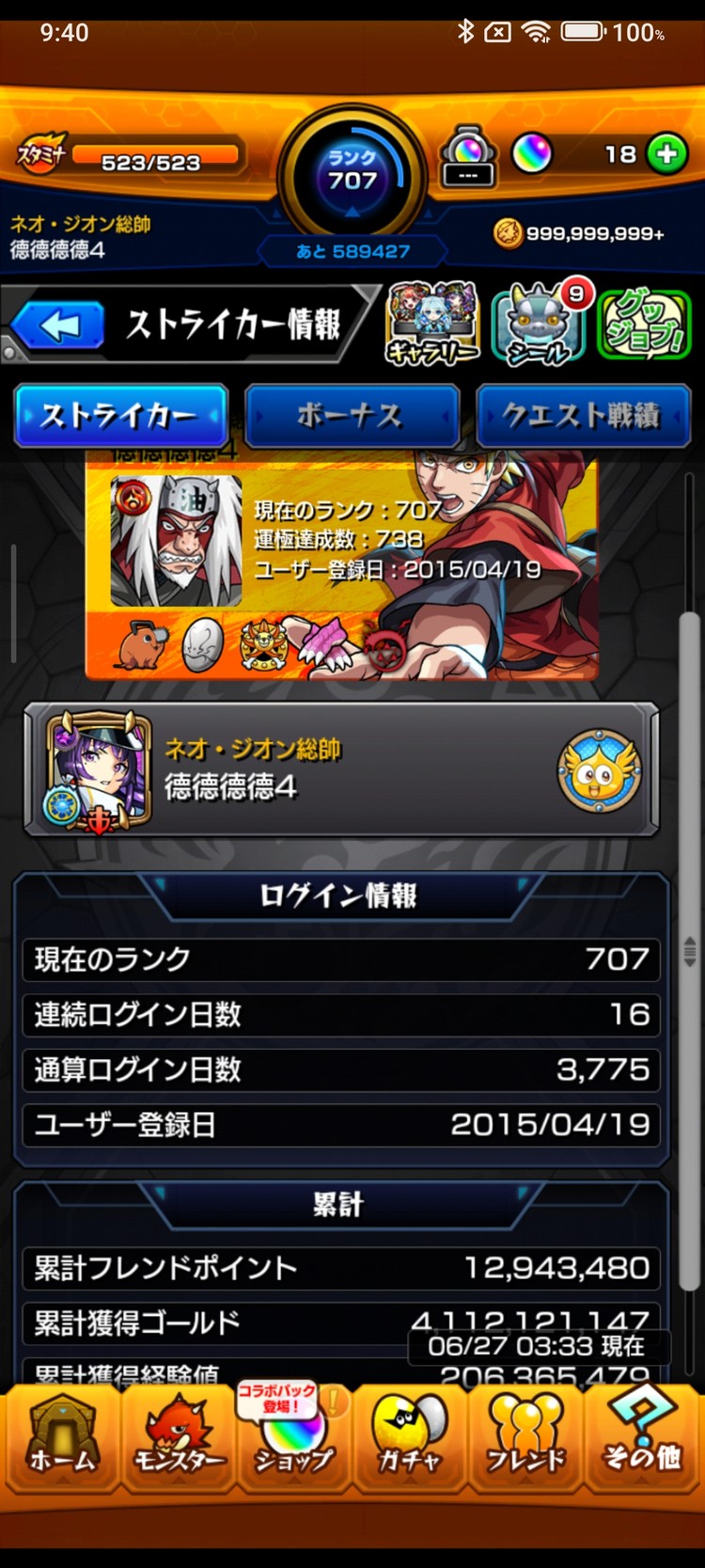Switch to the クエスト戦績 tab
705x1568 pixels.
[x=584, y=416]
